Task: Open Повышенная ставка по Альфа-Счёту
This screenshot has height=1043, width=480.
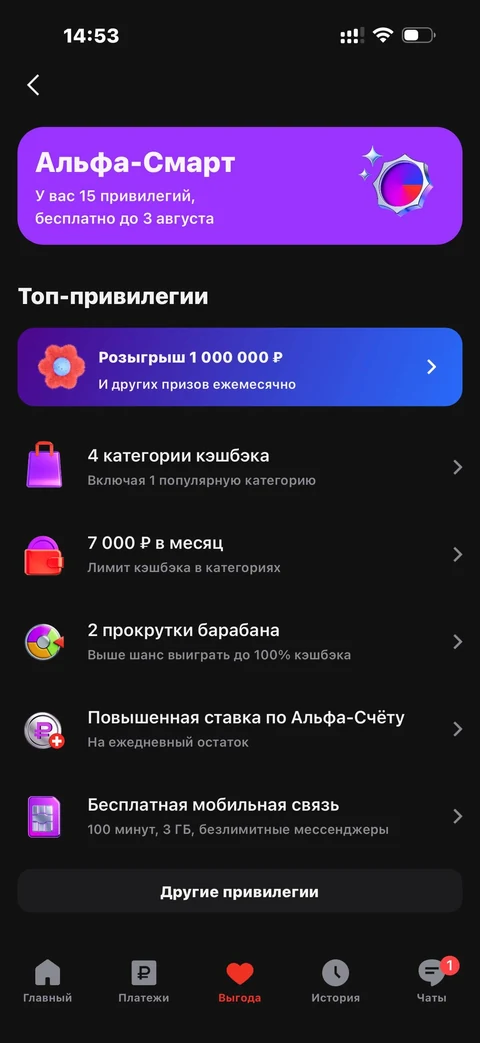Action: click(240, 729)
